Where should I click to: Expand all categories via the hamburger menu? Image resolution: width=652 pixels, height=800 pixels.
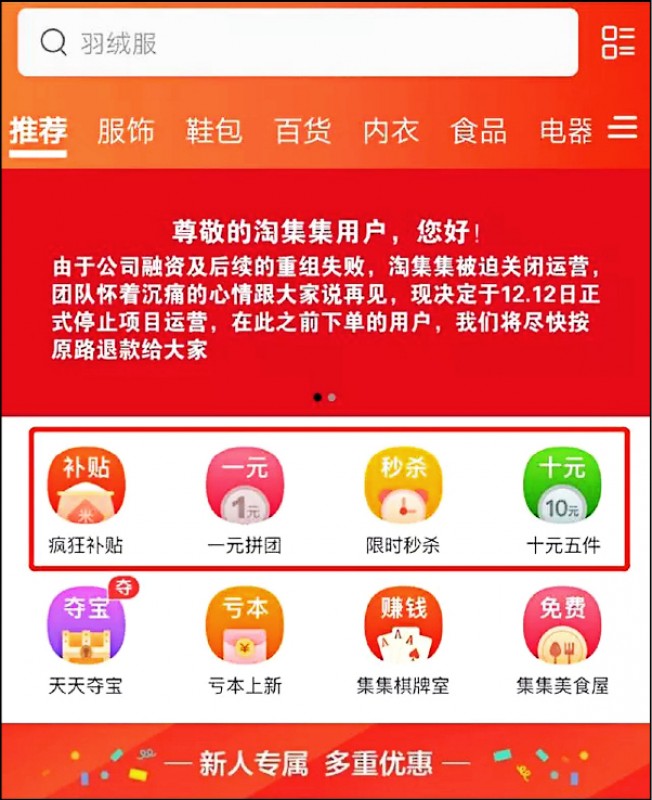(623, 128)
